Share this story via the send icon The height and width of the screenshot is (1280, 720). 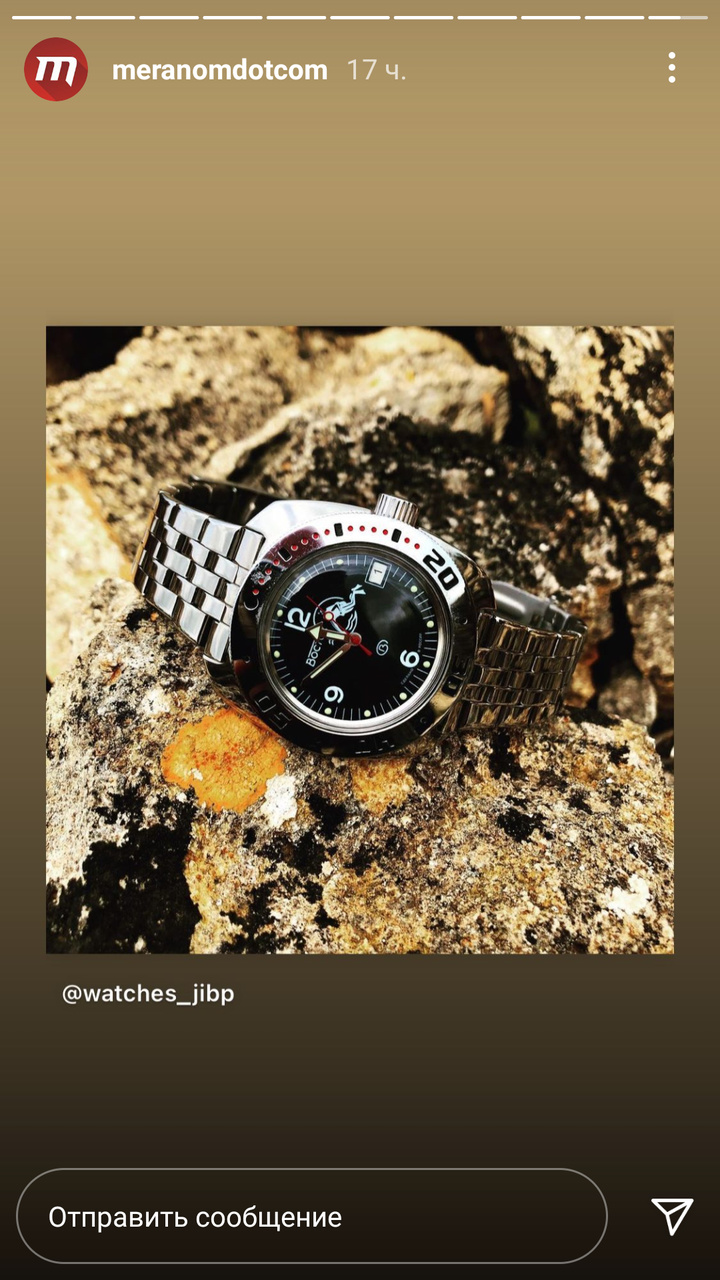(672, 1216)
